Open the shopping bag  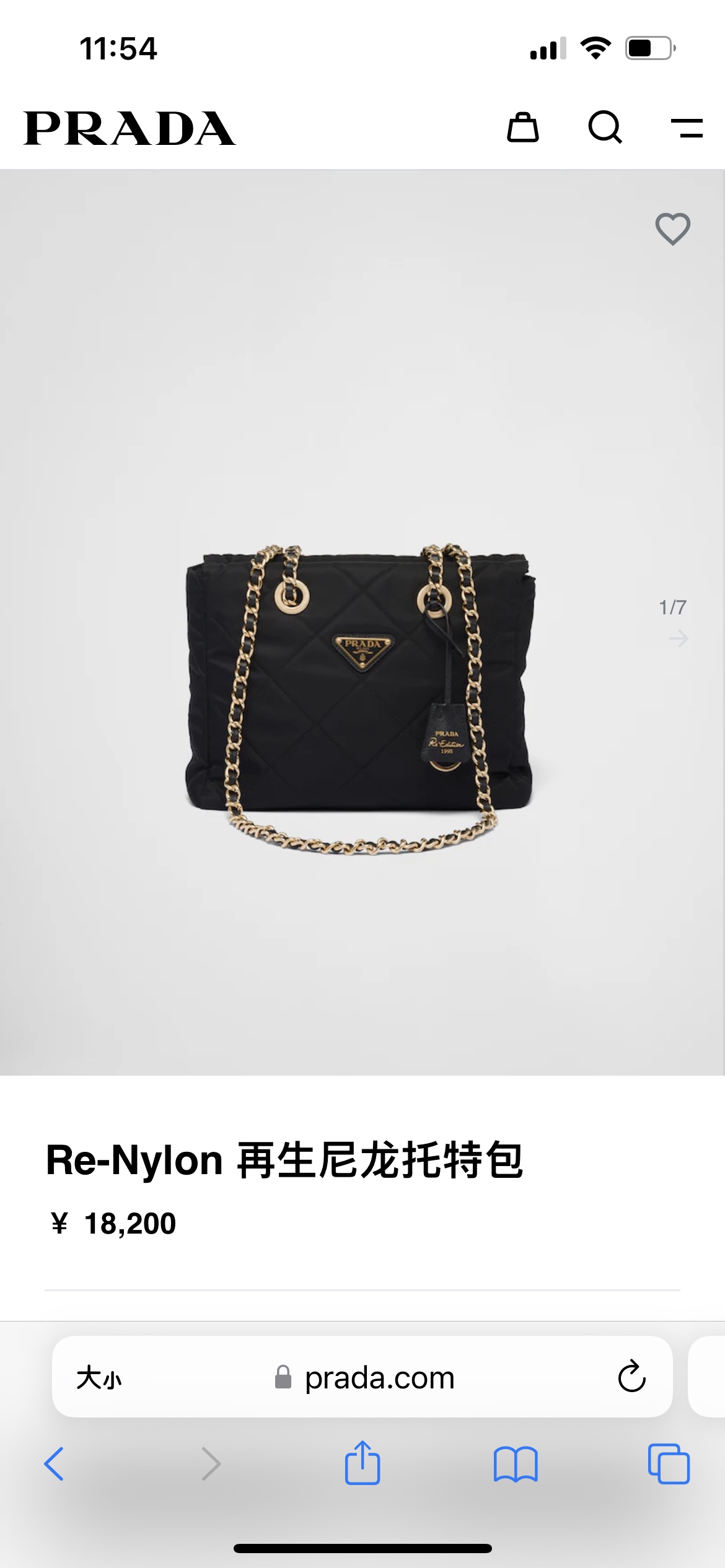(x=522, y=128)
